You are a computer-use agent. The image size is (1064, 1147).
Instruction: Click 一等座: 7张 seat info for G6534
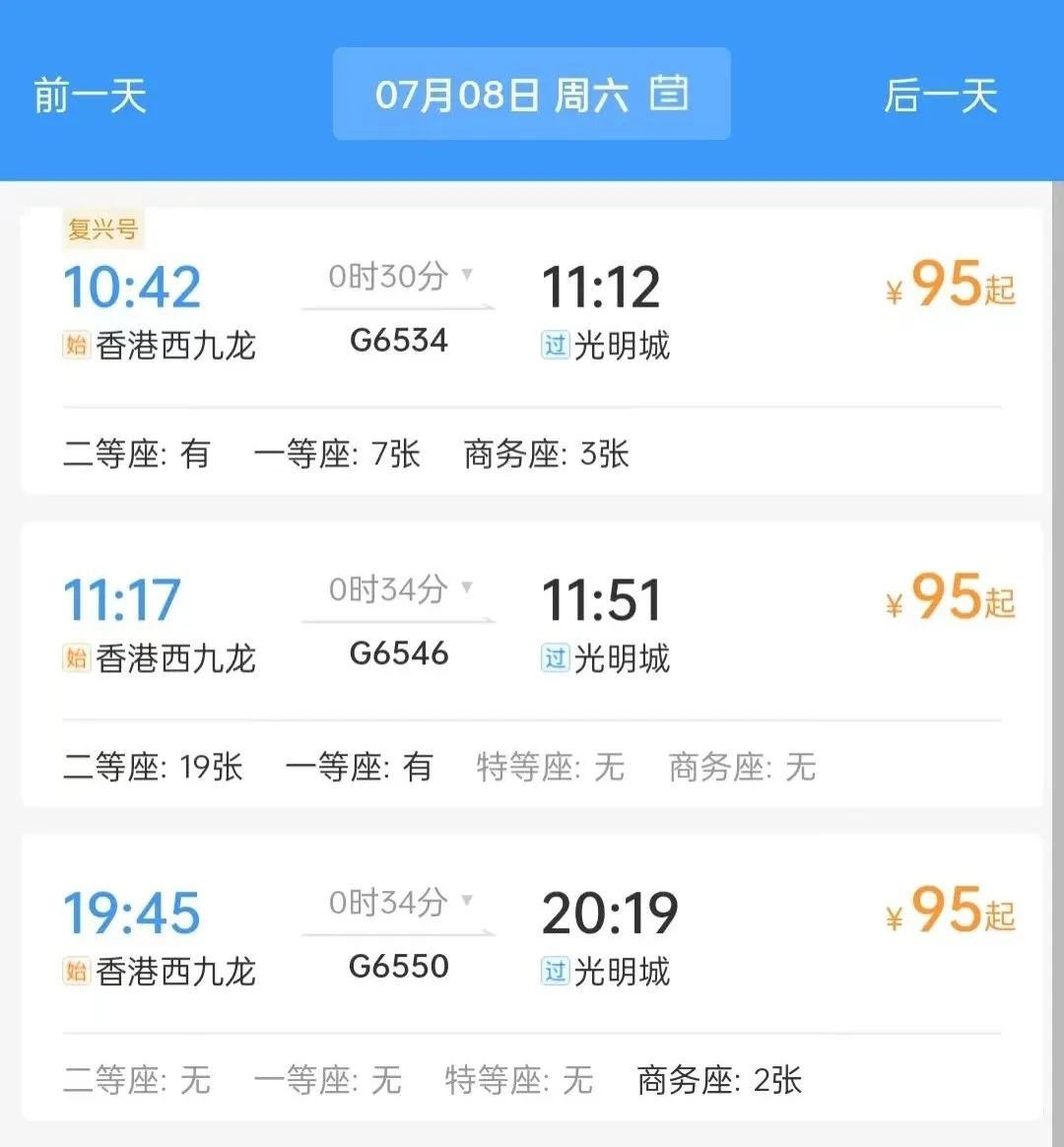[339, 454]
